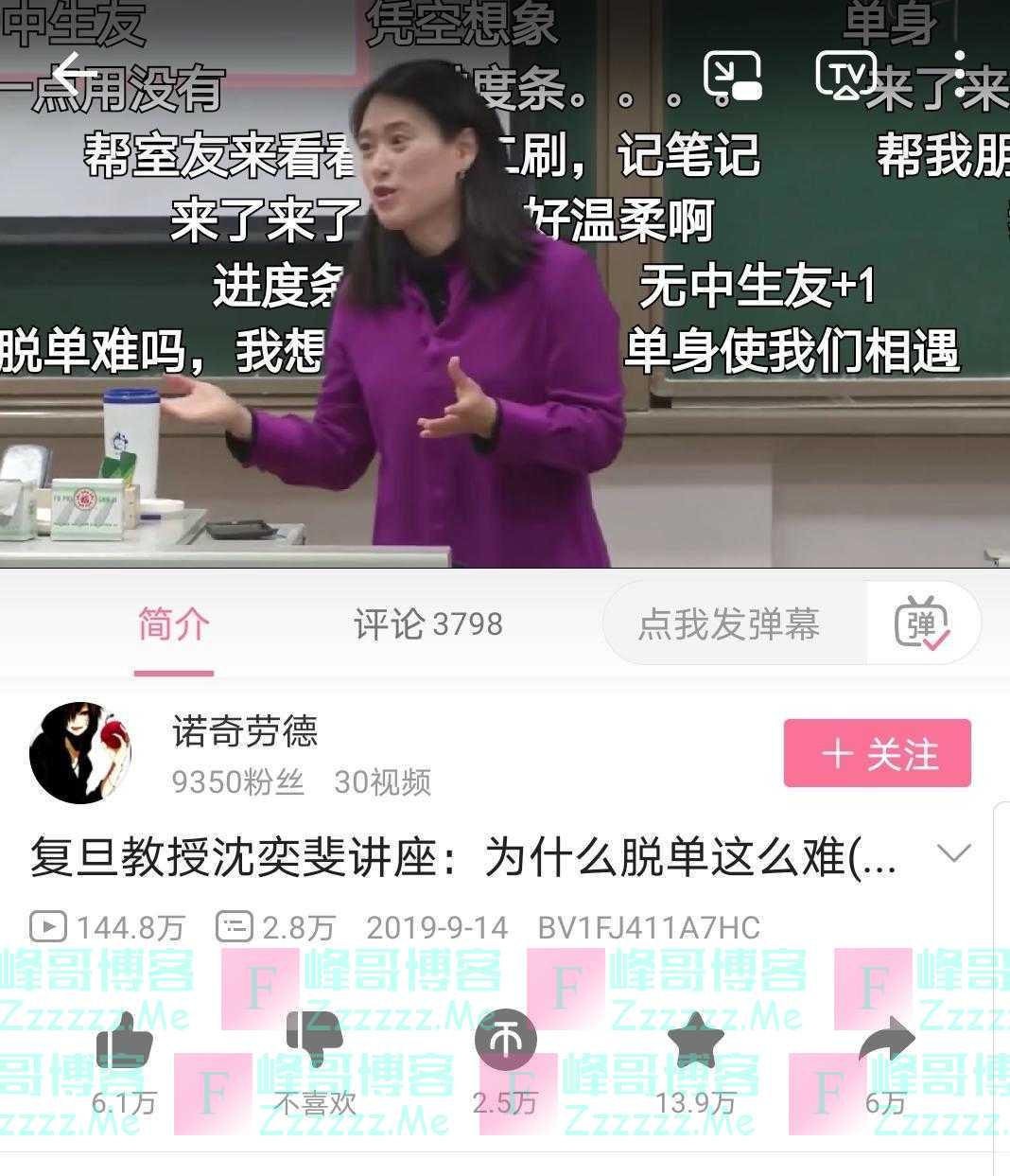The image size is (1010, 1176).
Task: Follow uploader with 关注 button
Action: point(877,753)
